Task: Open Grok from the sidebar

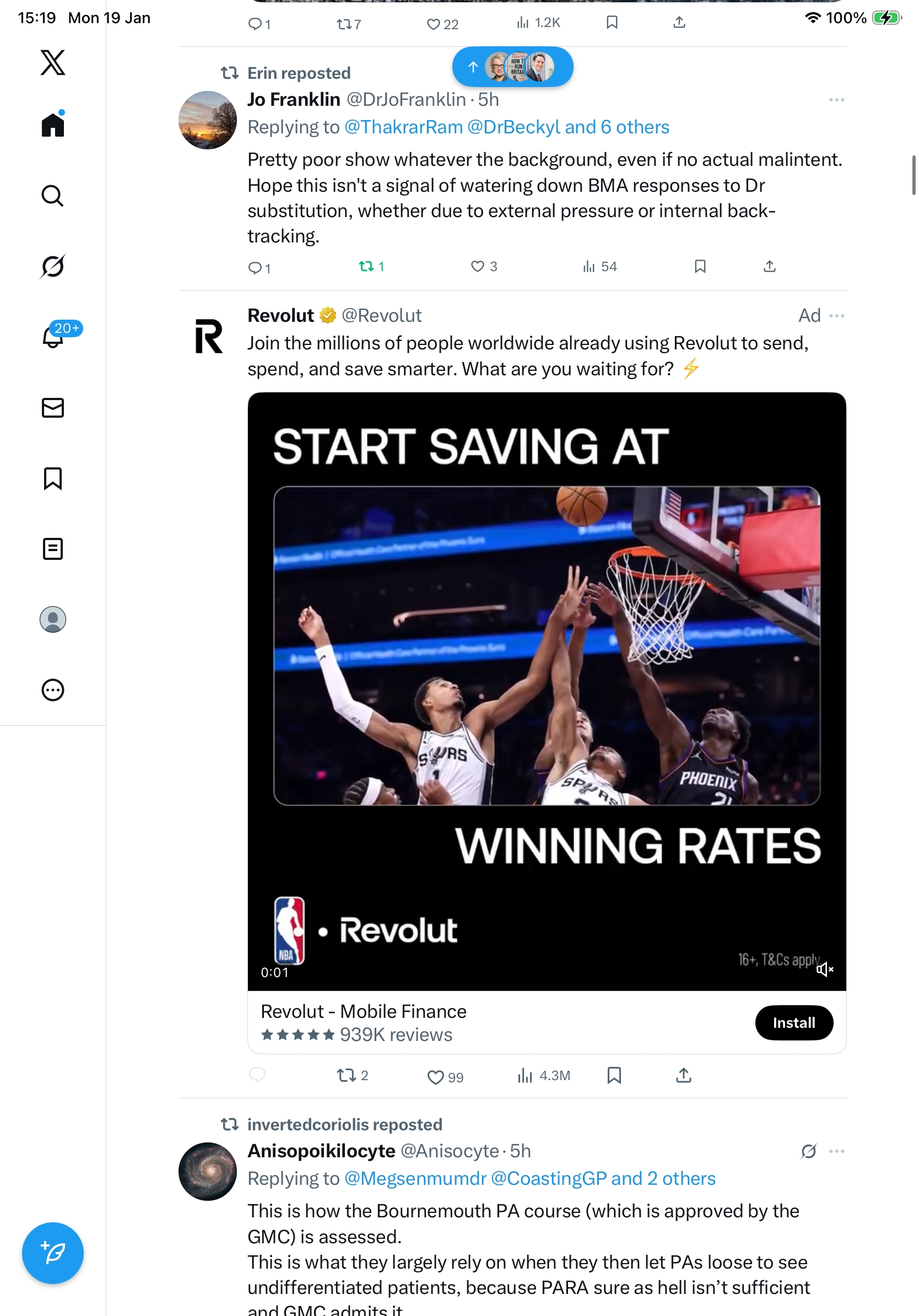Action: (x=53, y=266)
